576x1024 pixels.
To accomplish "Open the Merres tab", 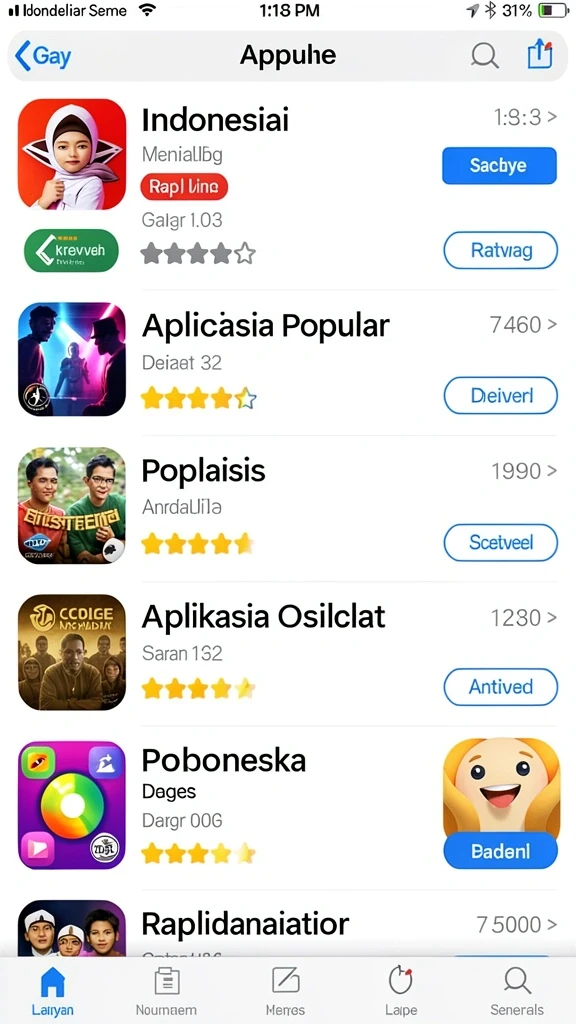I will 285,991.
